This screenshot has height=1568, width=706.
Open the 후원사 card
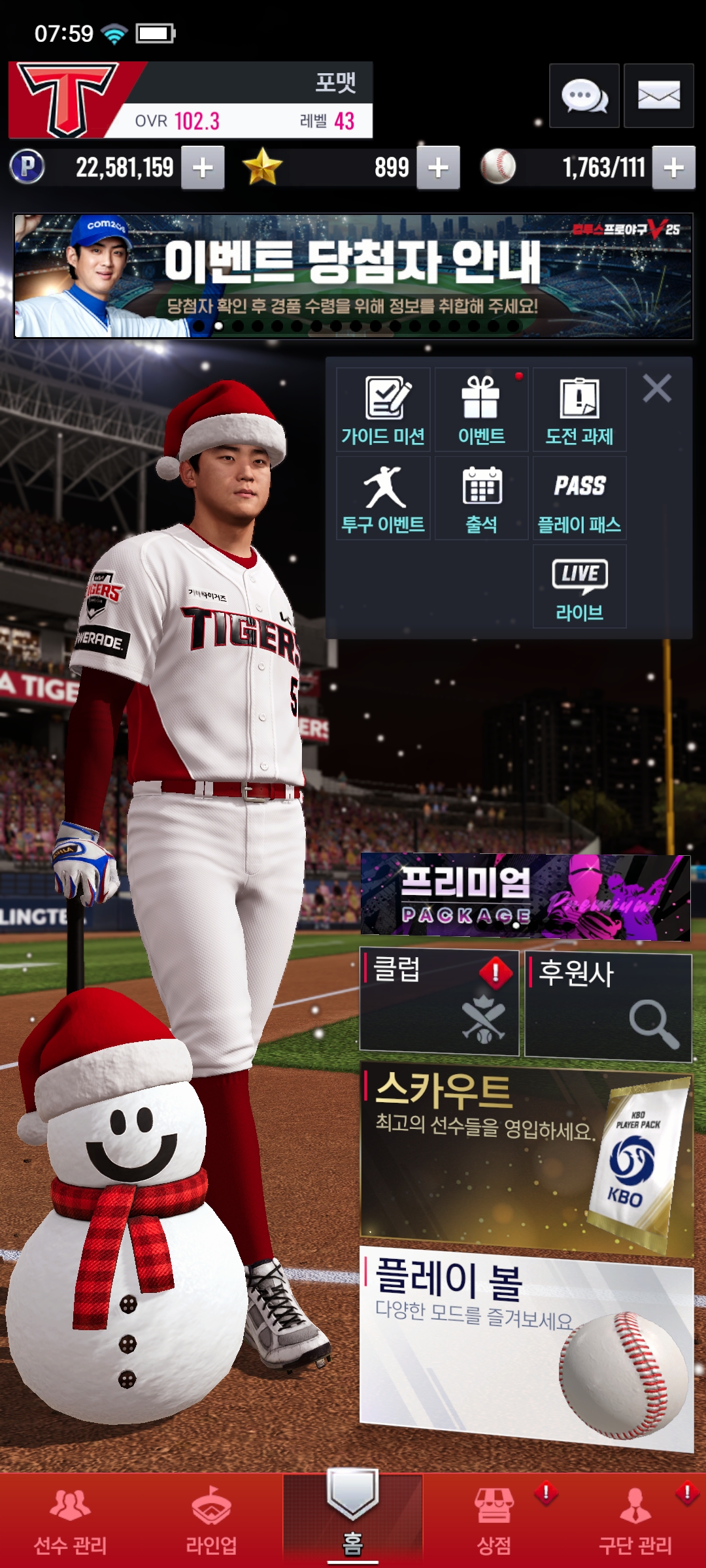click(608, 1005)
